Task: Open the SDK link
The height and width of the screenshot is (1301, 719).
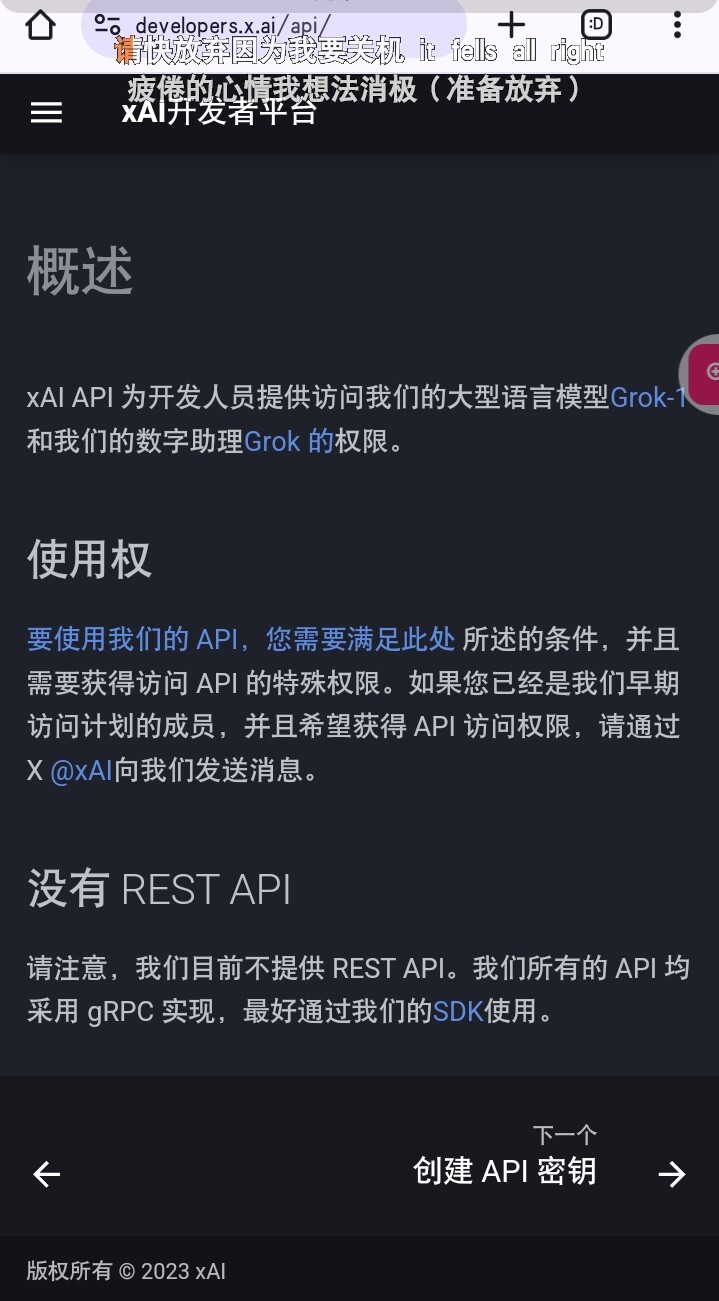Action: pos(458,1011)
